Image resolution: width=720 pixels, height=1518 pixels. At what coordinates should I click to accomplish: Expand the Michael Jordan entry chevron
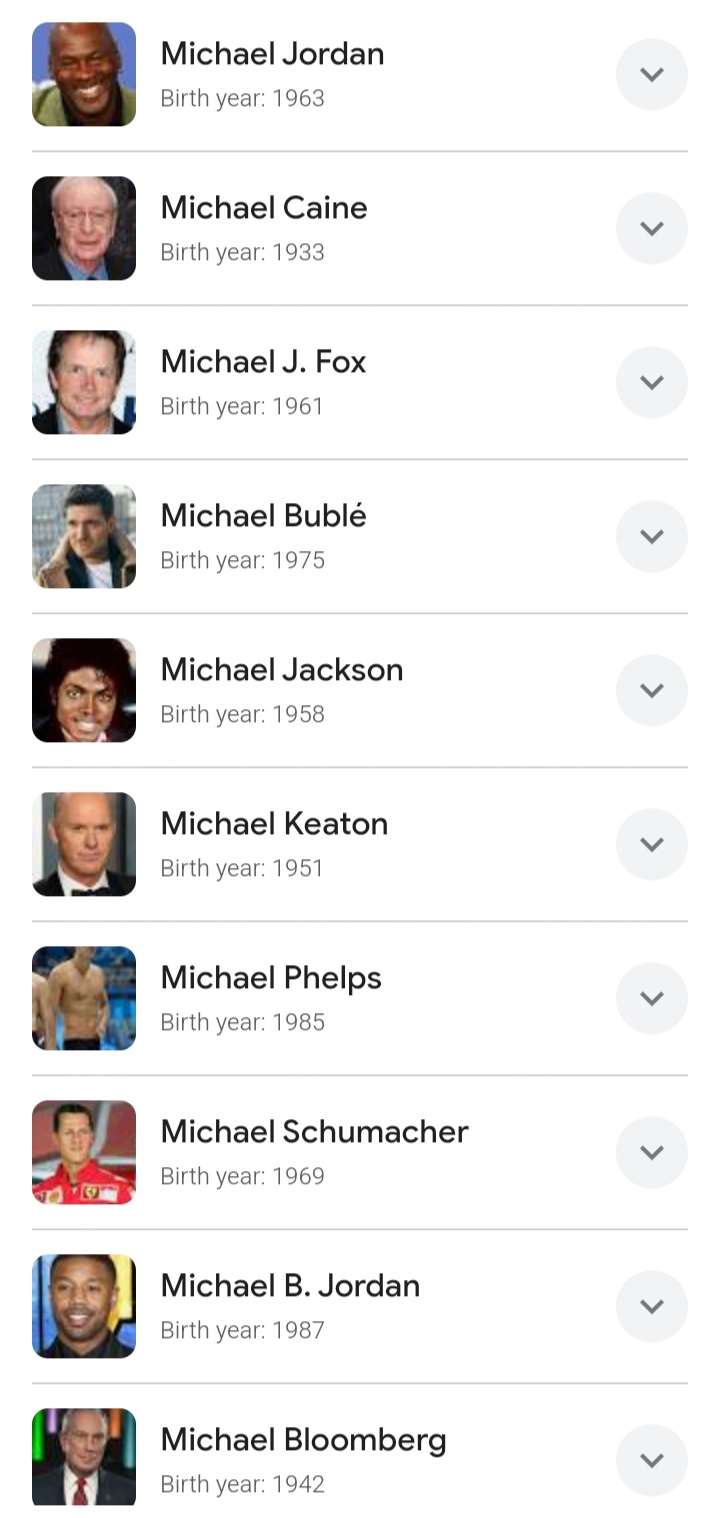652,74
